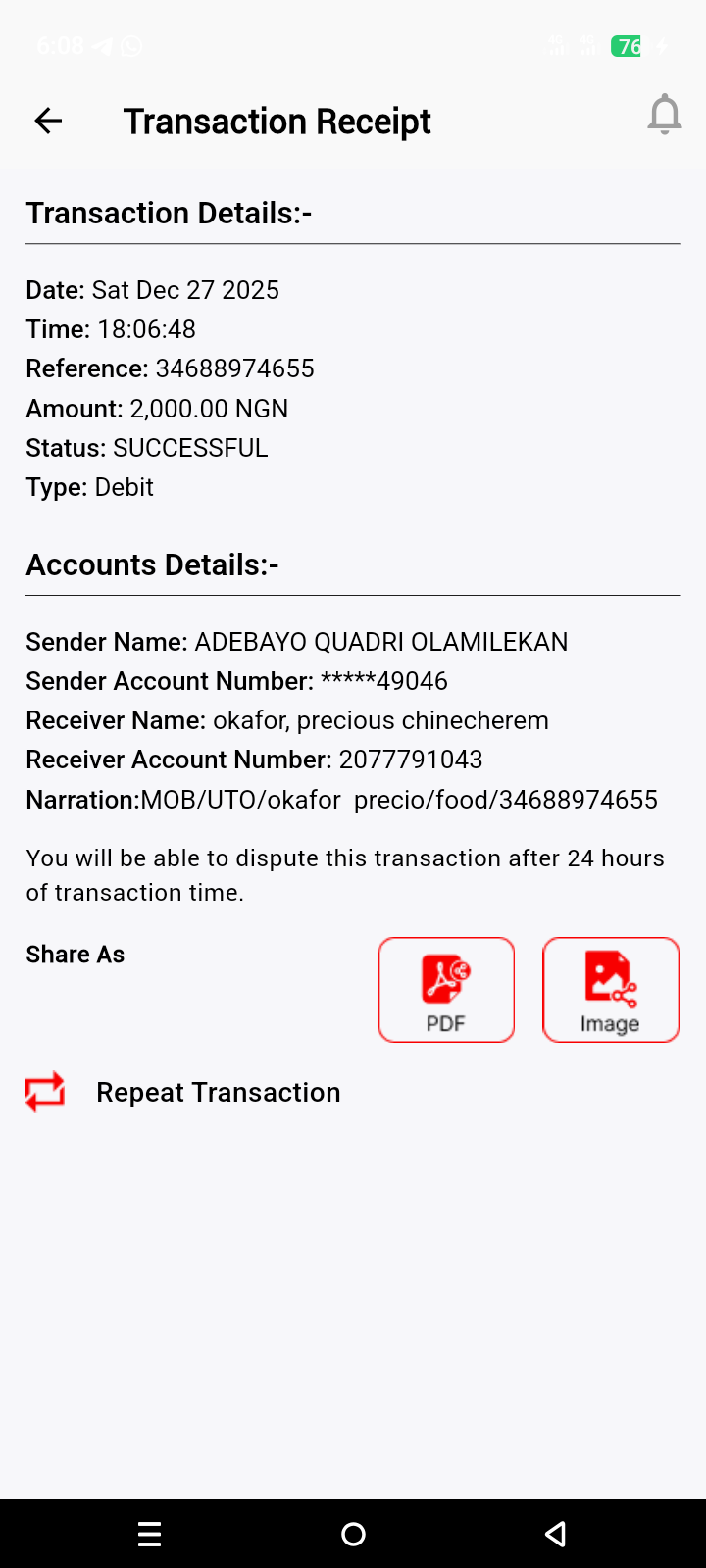This screenshot has height=1568, width=706.
Task: Share the receipt as Image
Action: point(610,990)
